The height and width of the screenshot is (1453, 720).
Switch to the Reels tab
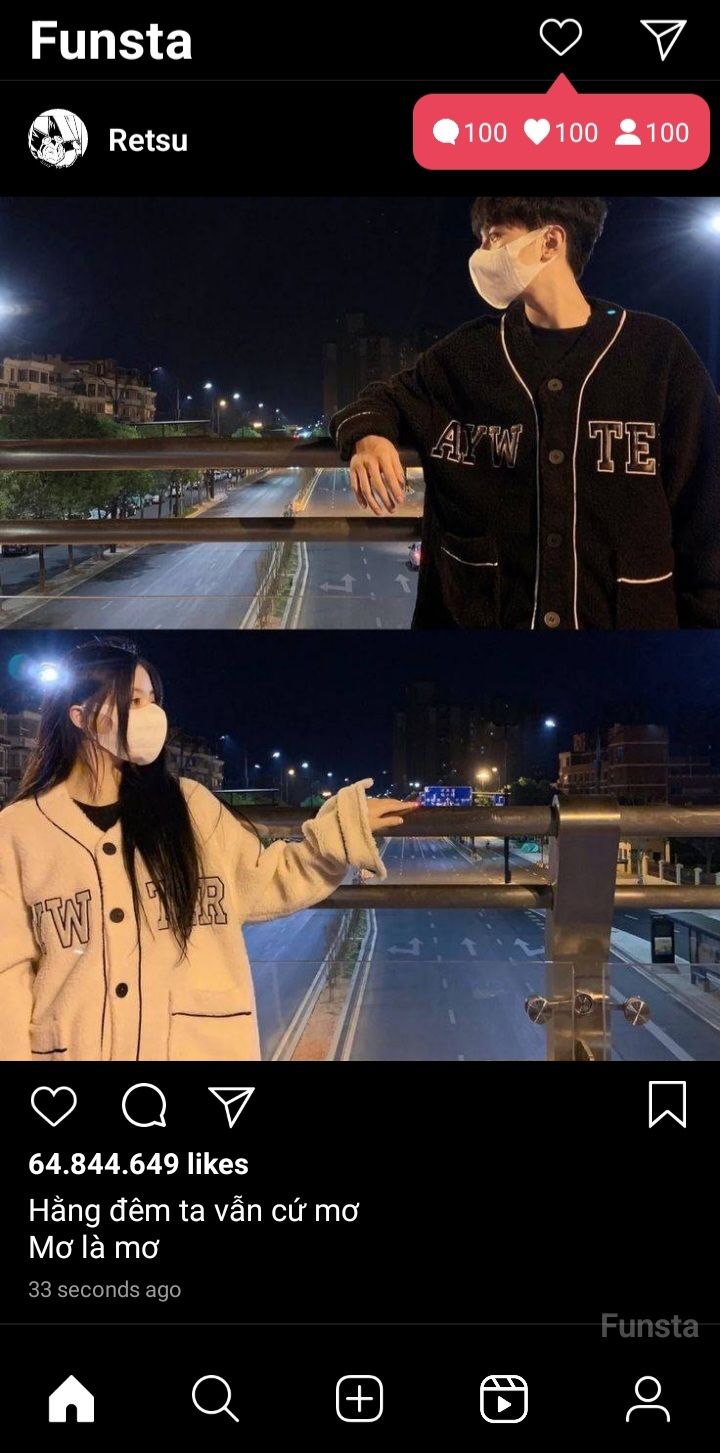504,1398
